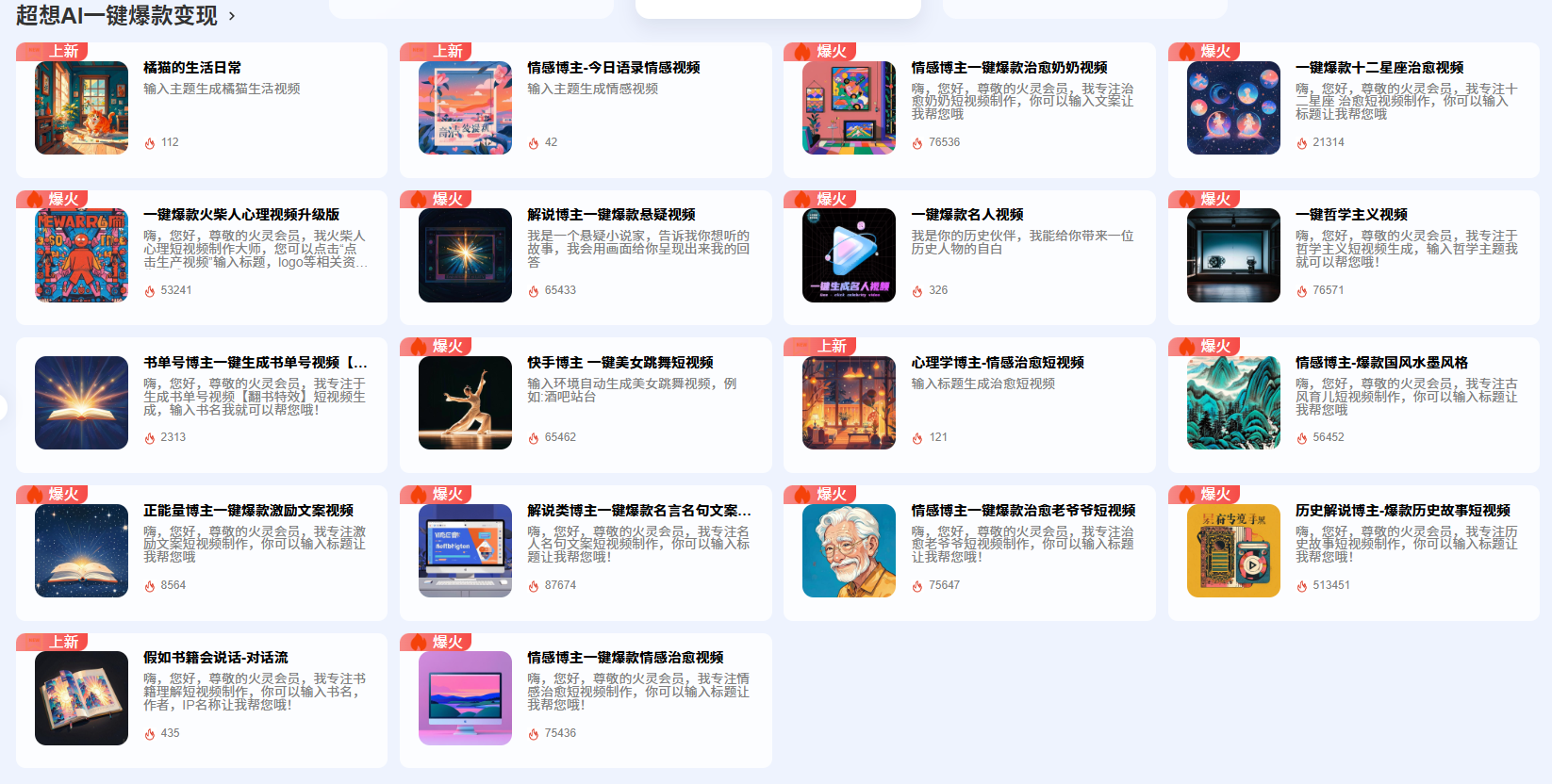1552x784 pixels.
Task: Open 心理学博主-情感治愈短视频 card
Action: pos(997,363)
